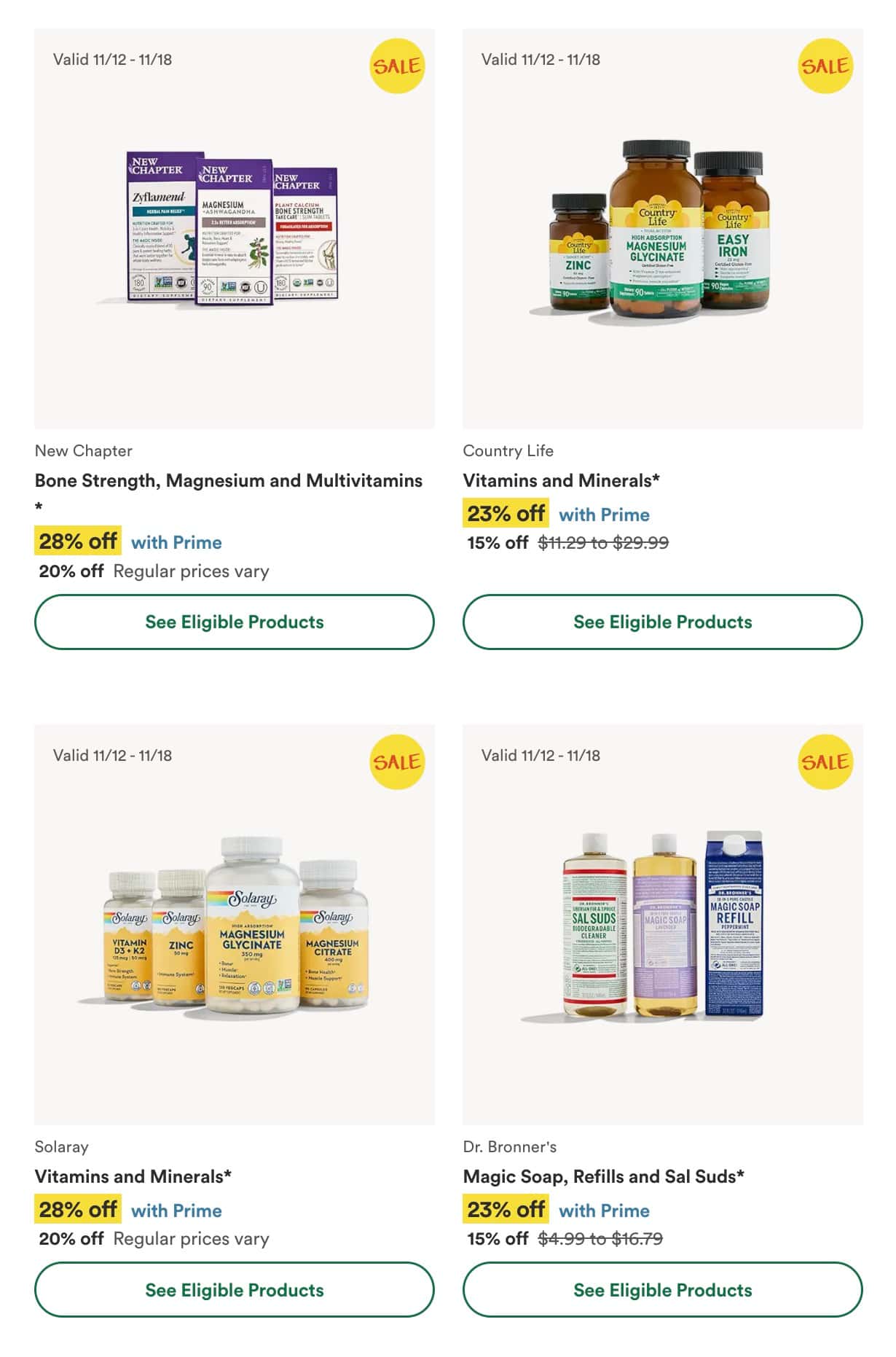This screenshot has width=896, height=1357.
Task: See eligible products for Country Life
Action: click(662, 622)
